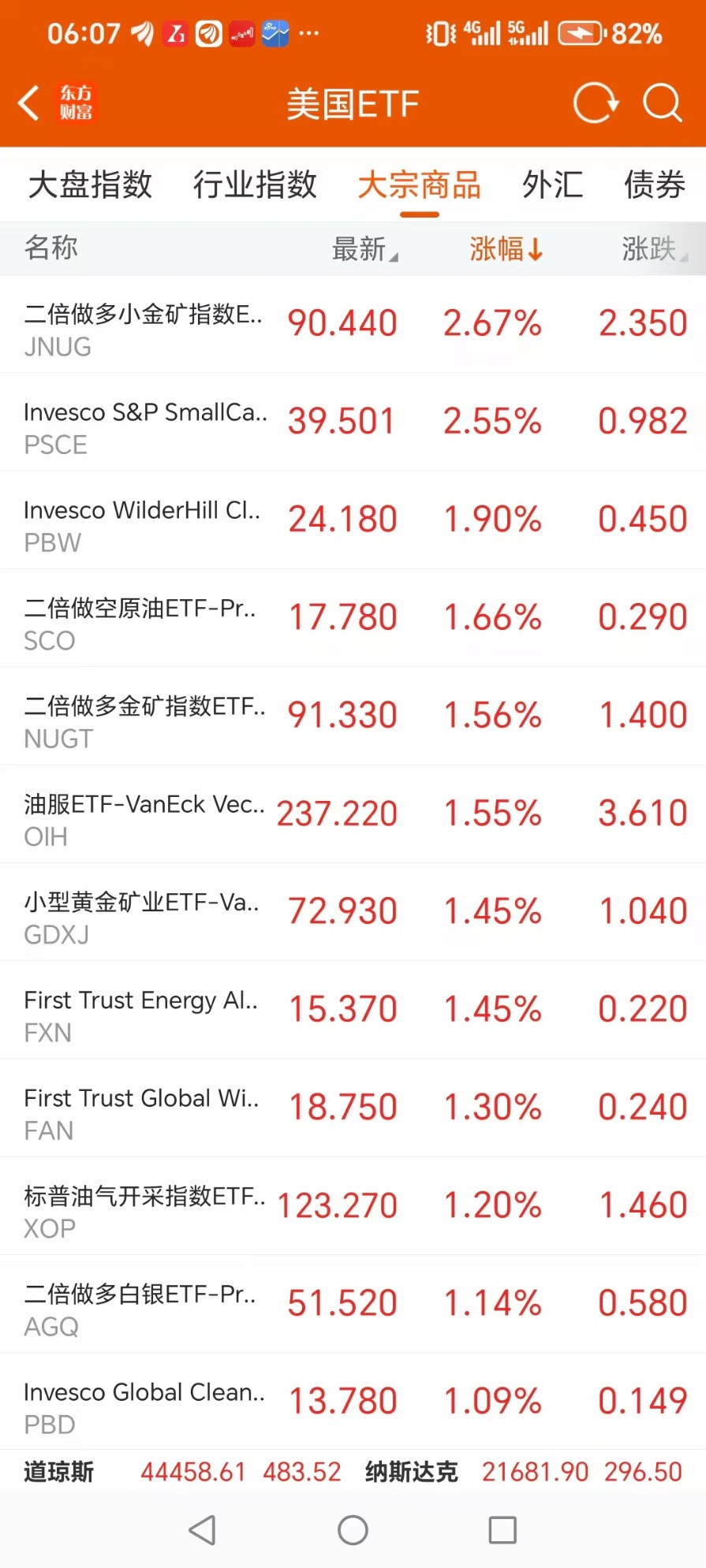Switch to the 行业指数 tab
The width and height of the screenshot is (706, 1568).
point(255,184)
